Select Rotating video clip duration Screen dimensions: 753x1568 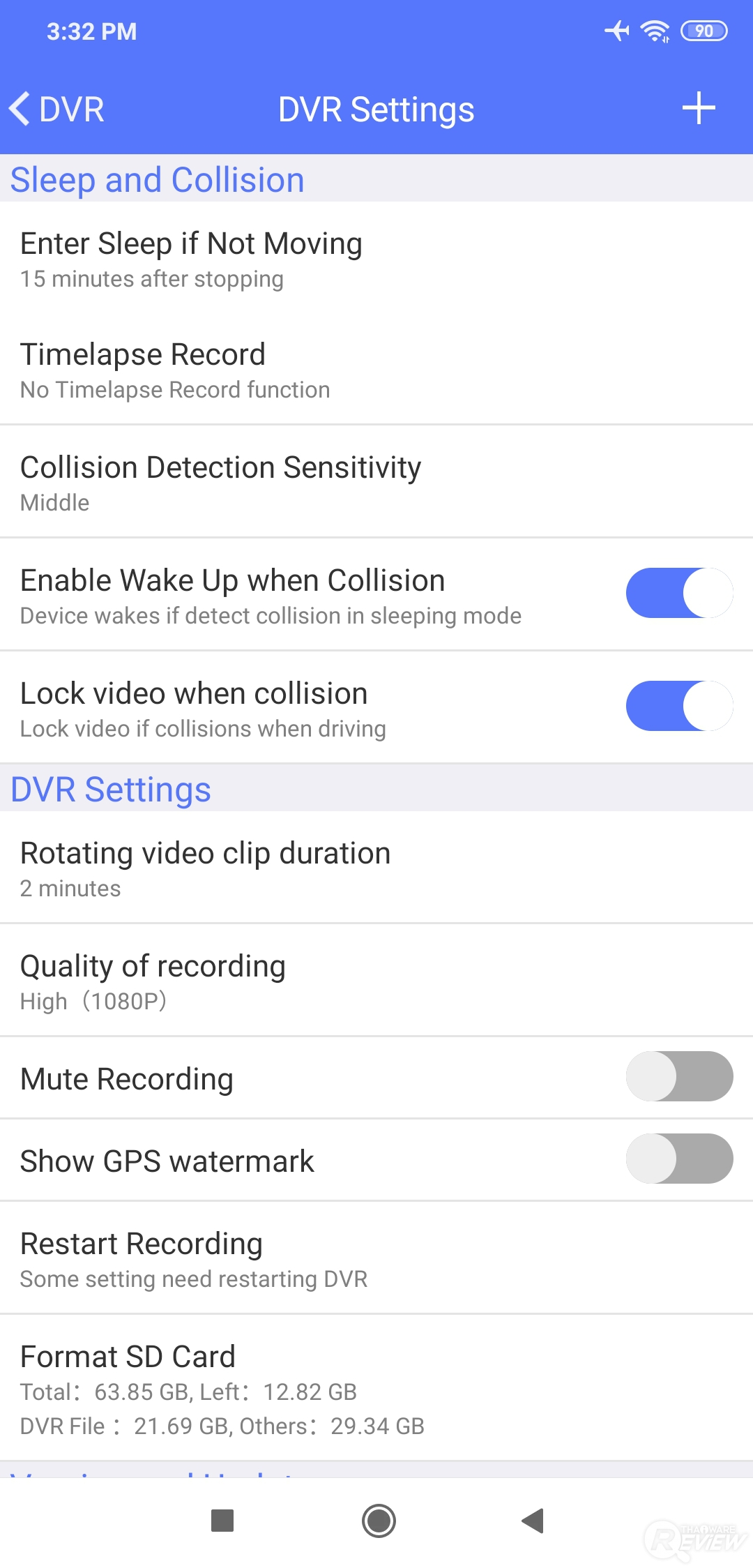coord(376,868)
